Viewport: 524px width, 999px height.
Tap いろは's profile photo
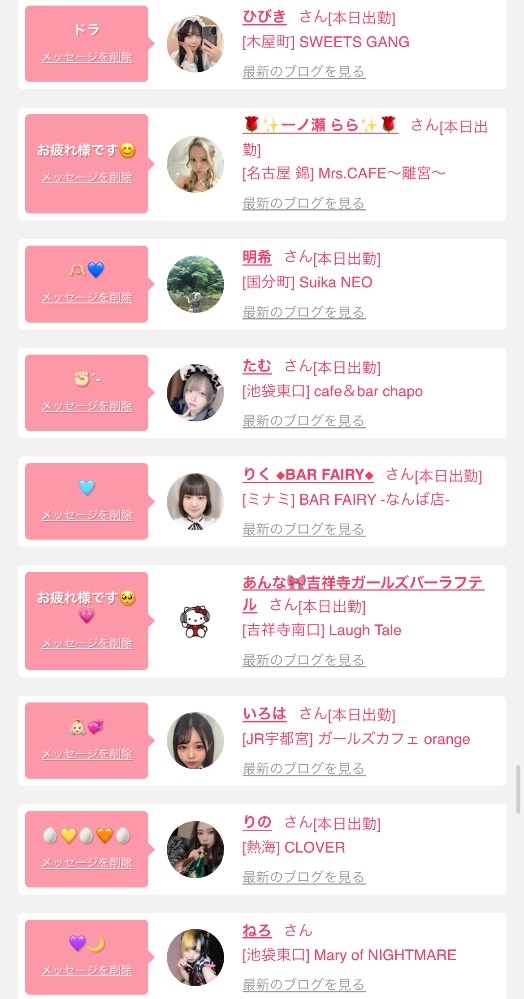(195, 740)
